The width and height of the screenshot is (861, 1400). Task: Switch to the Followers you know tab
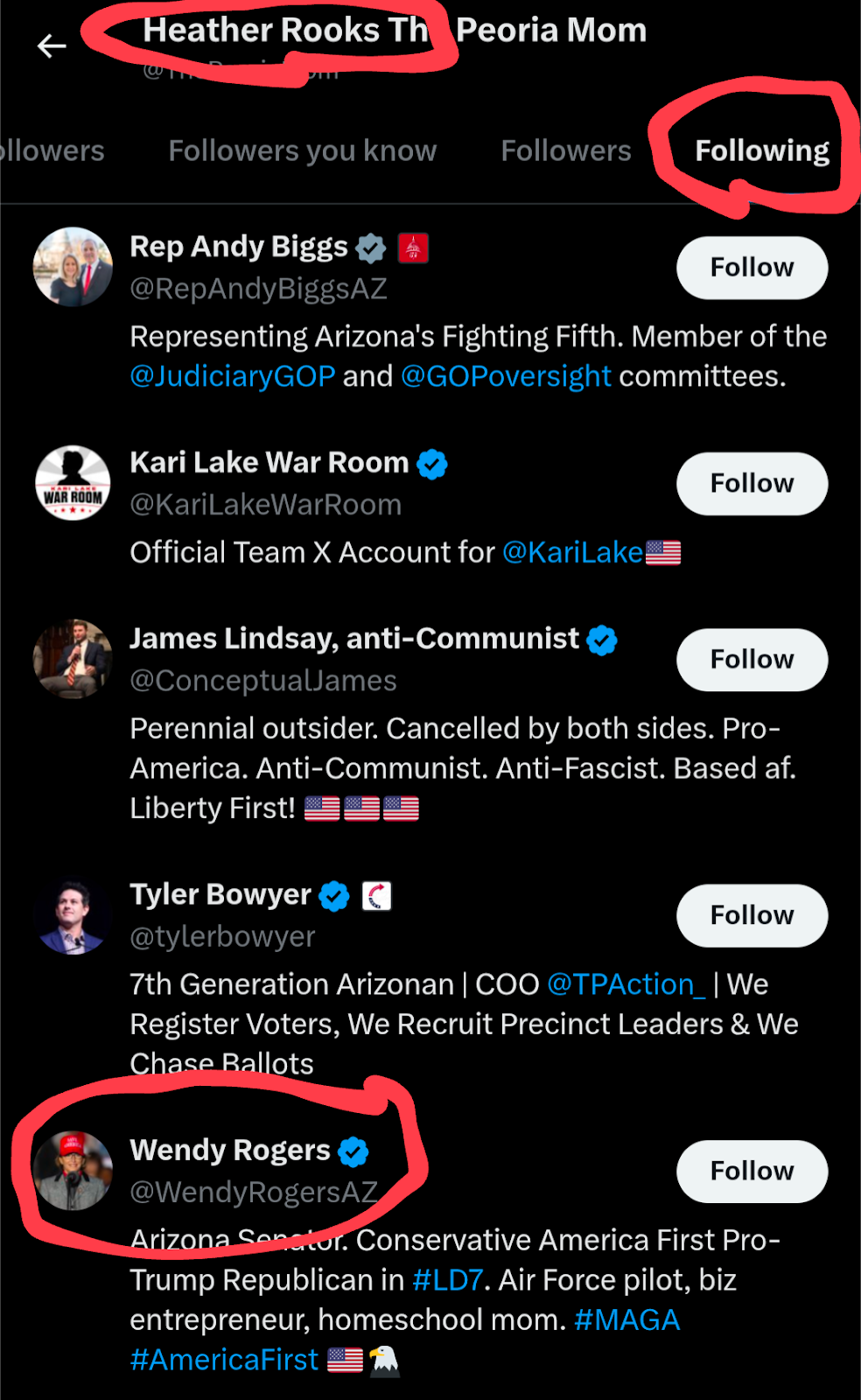[x=302, y=150]
